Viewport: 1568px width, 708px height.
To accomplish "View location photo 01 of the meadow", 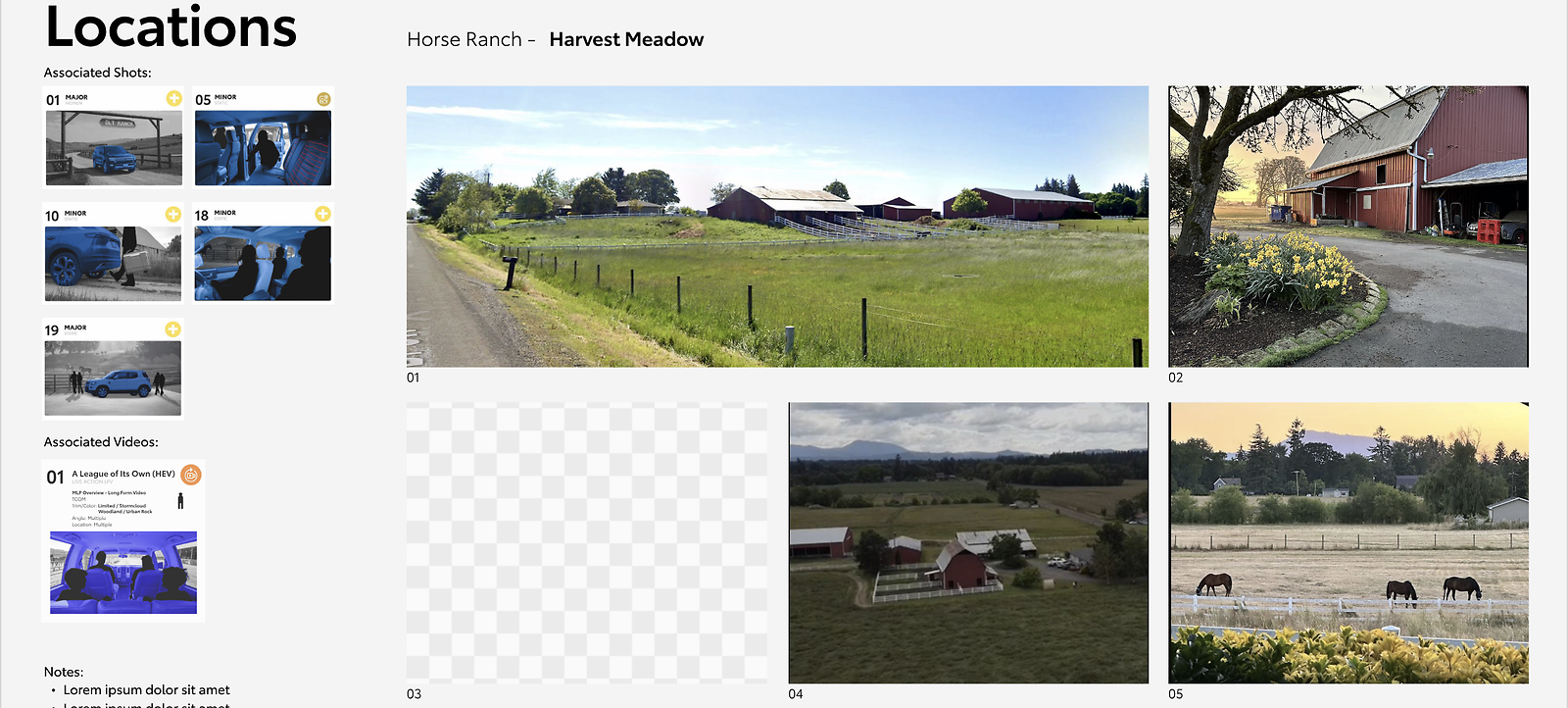I will (x=777, y=227).
